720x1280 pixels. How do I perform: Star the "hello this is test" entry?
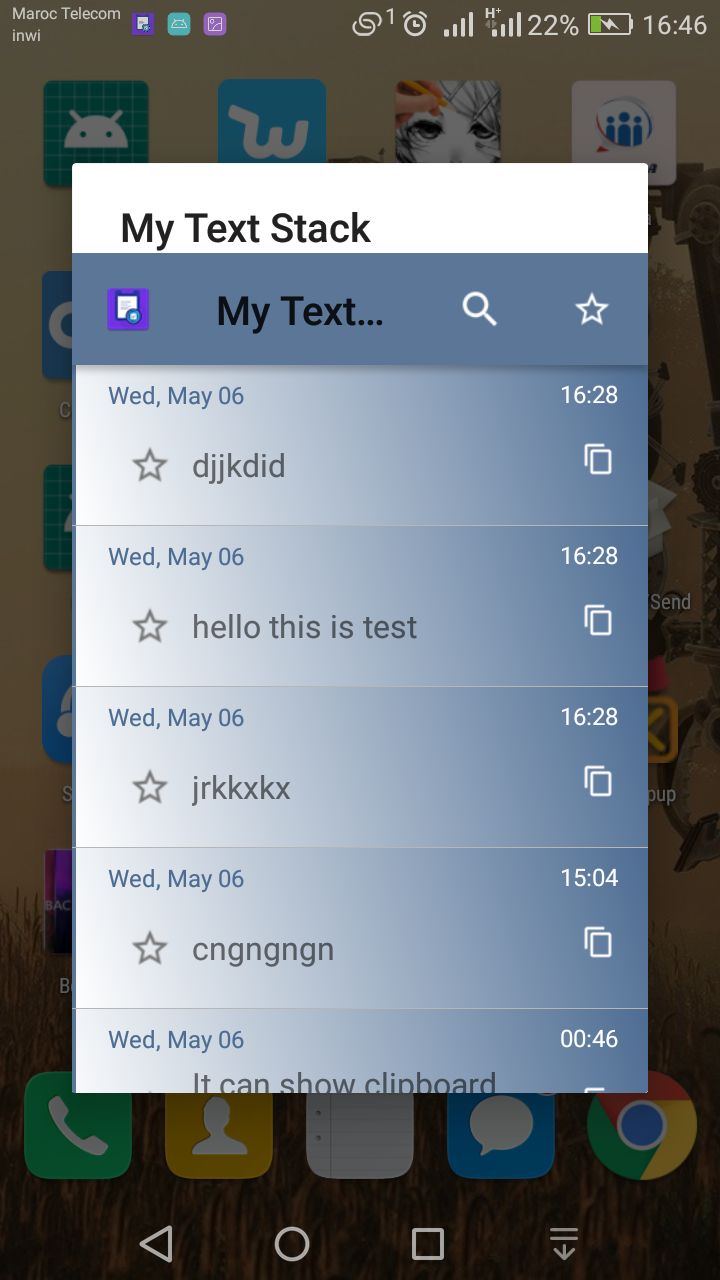click(x=150, y=627)
